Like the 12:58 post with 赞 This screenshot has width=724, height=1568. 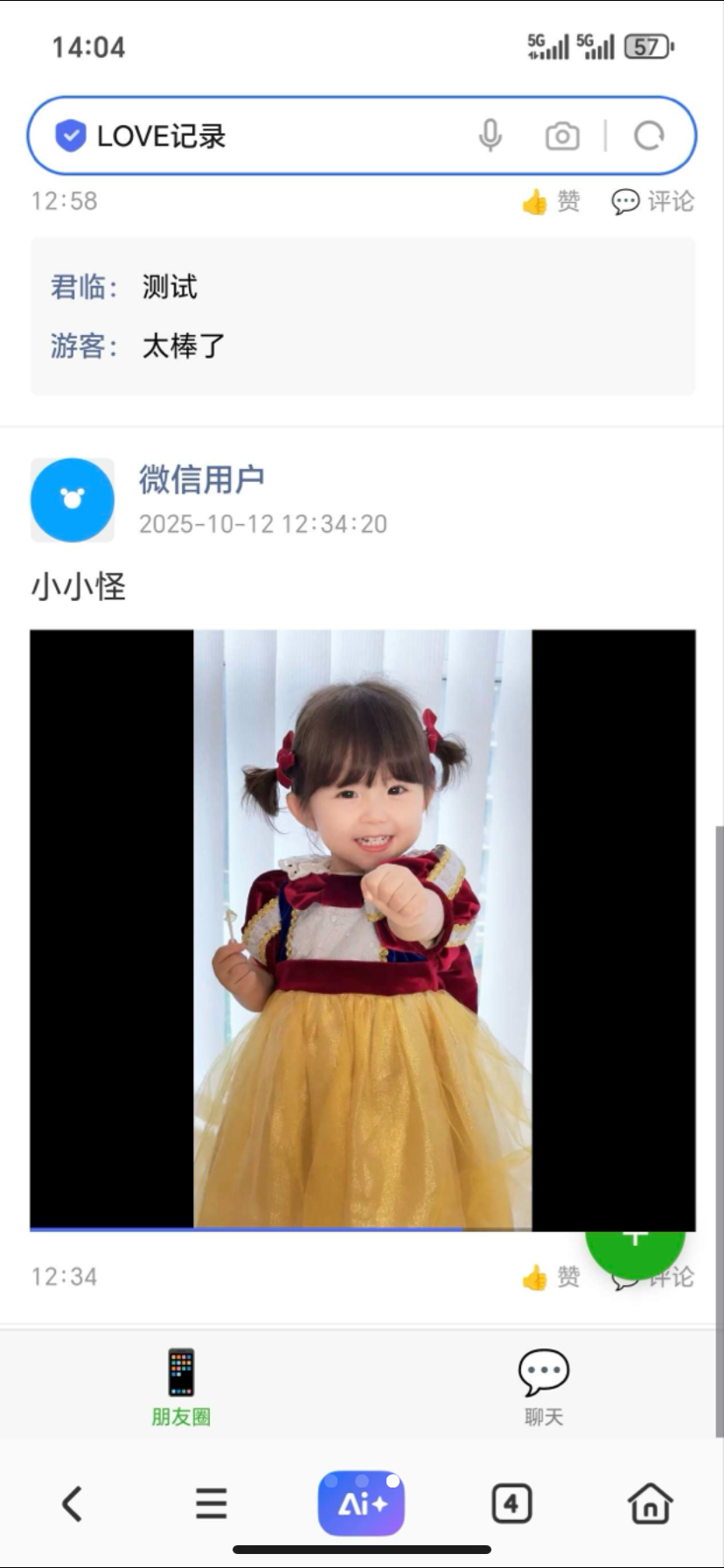point(551,202)
